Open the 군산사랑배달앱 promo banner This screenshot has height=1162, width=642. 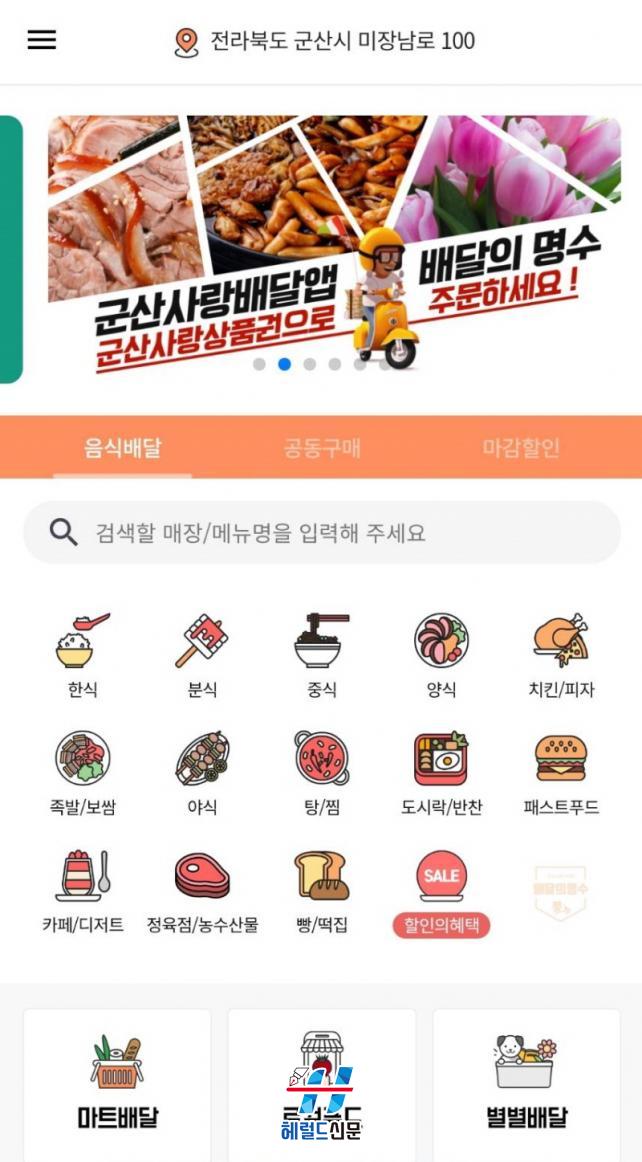(334, 245)
